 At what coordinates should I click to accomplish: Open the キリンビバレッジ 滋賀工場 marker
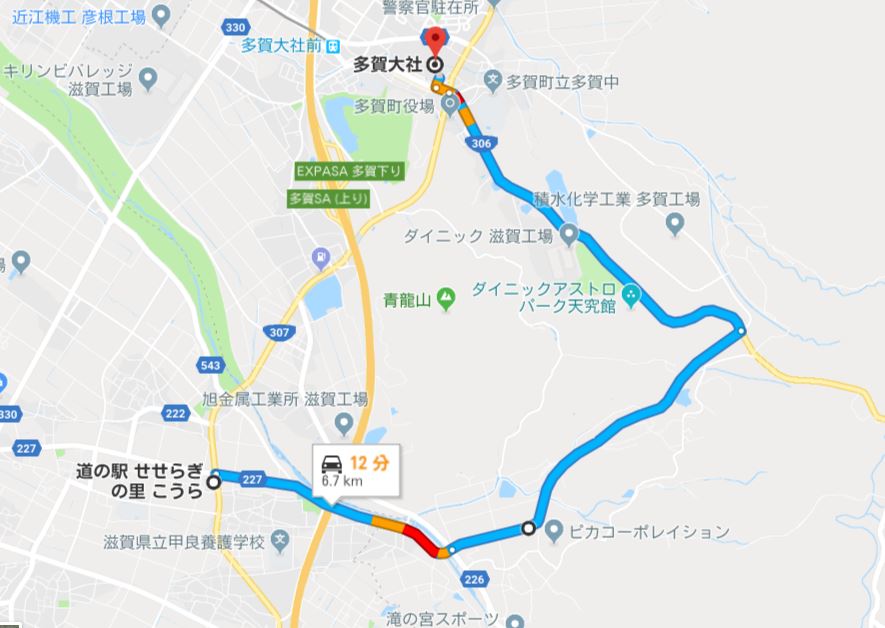tap(148, 78)
